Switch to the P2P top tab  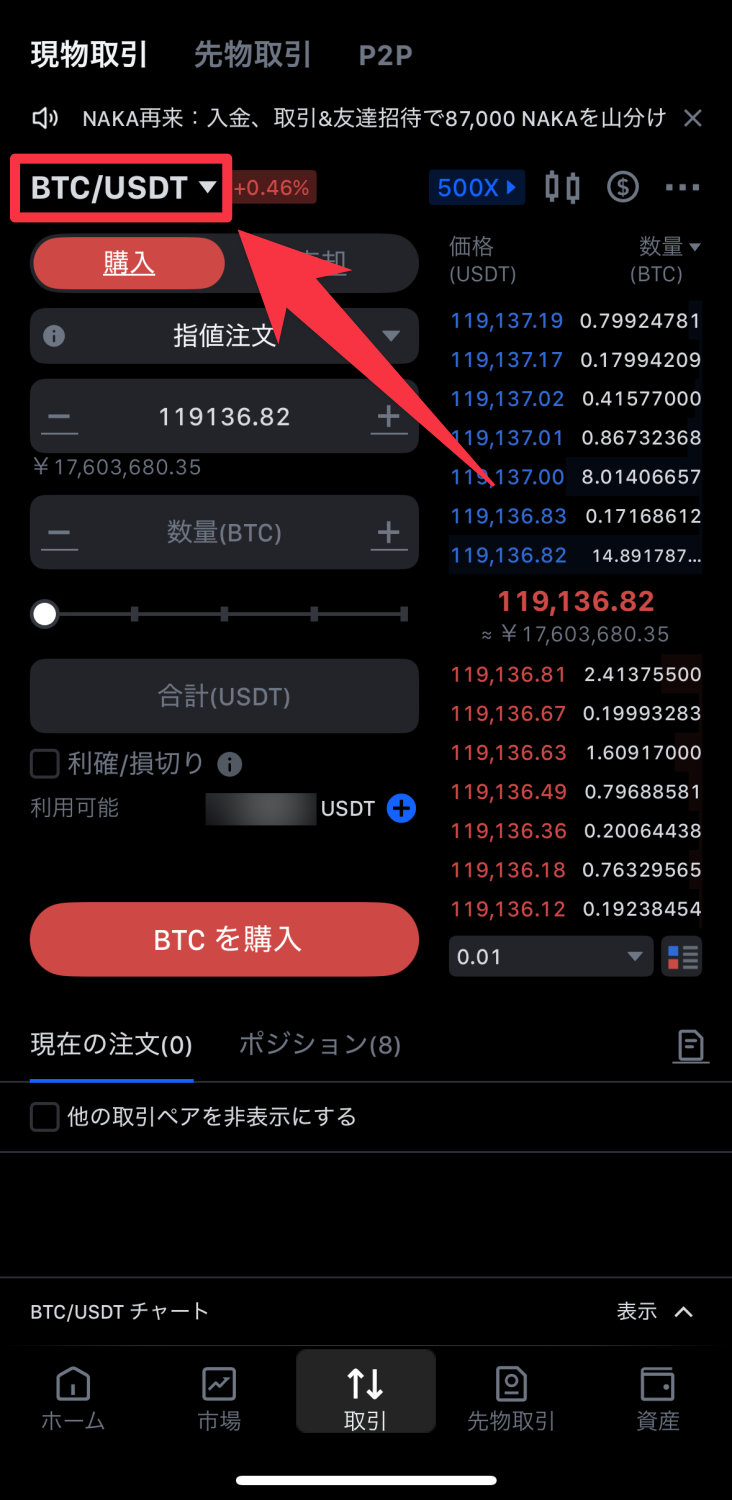point(385,54)
